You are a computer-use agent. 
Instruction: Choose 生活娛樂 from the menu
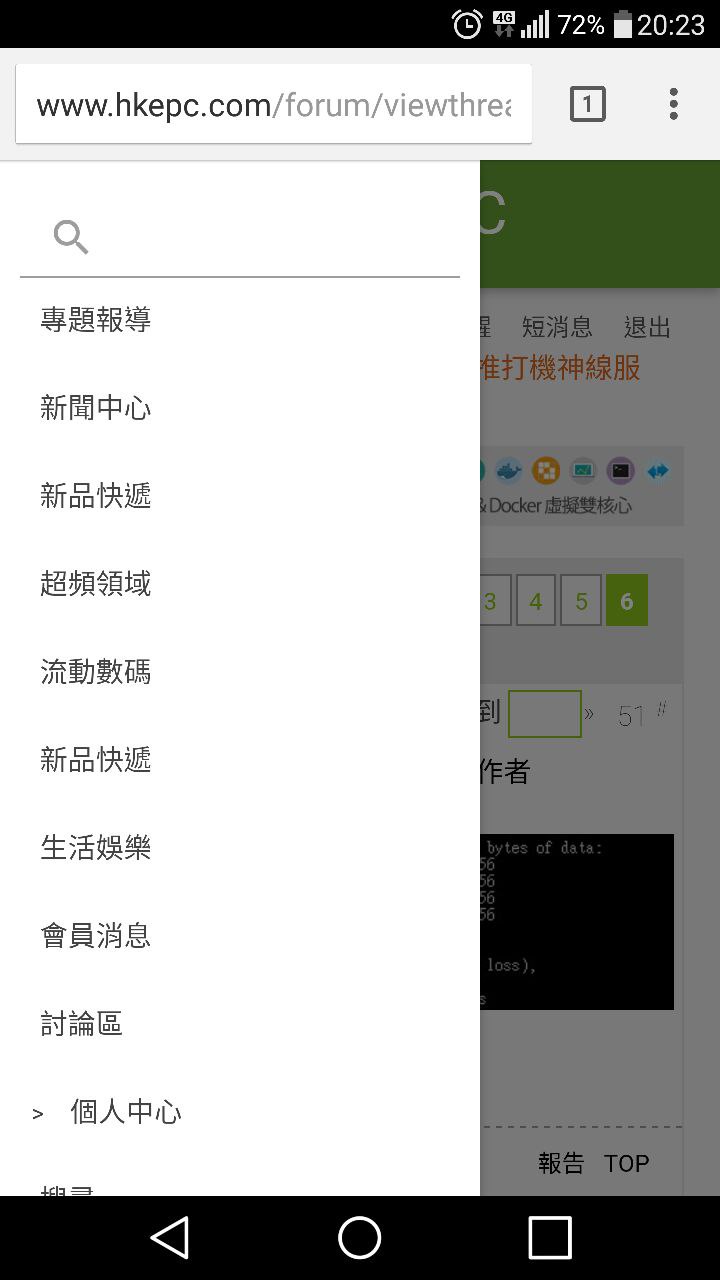(x=96, y=848)
